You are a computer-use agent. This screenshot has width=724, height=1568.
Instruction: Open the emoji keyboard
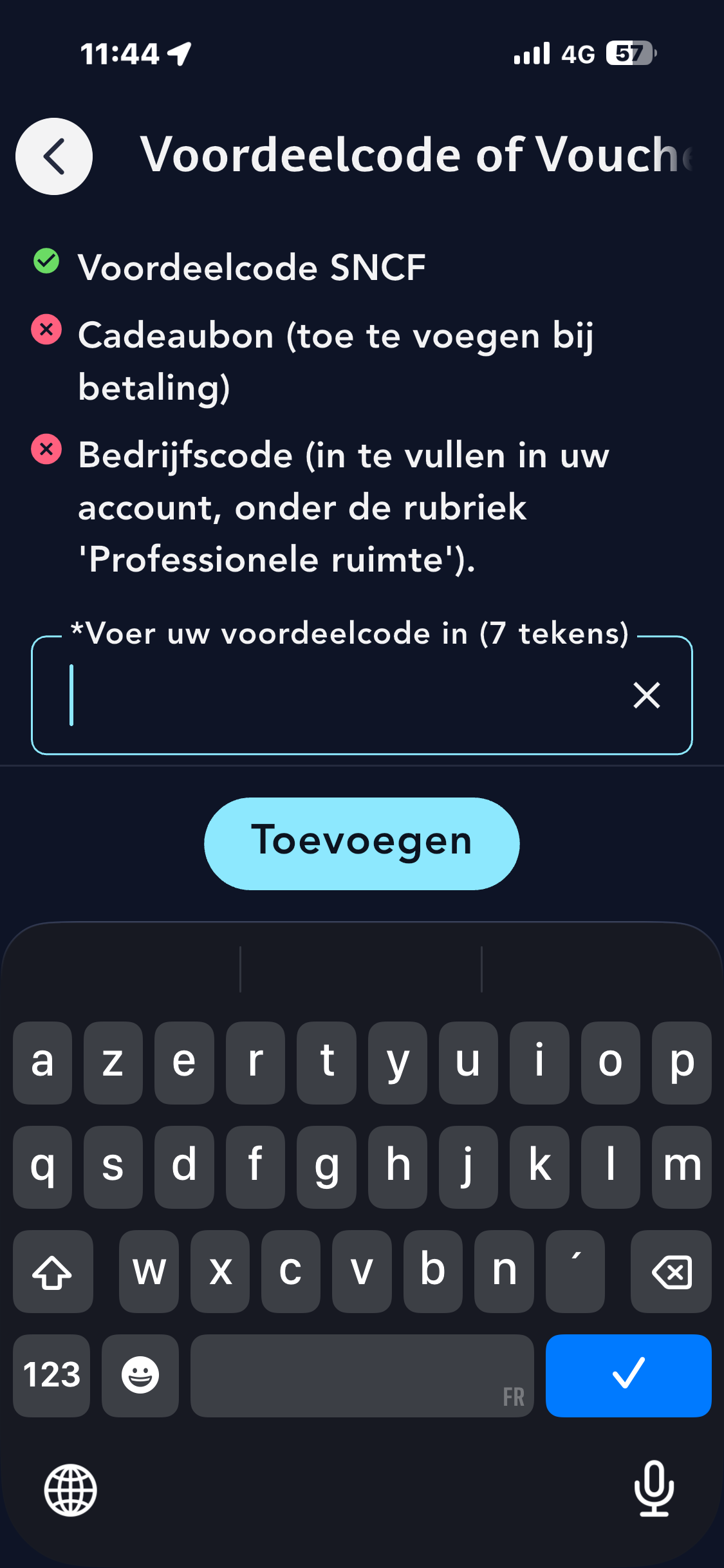(x=140, y=1376)
